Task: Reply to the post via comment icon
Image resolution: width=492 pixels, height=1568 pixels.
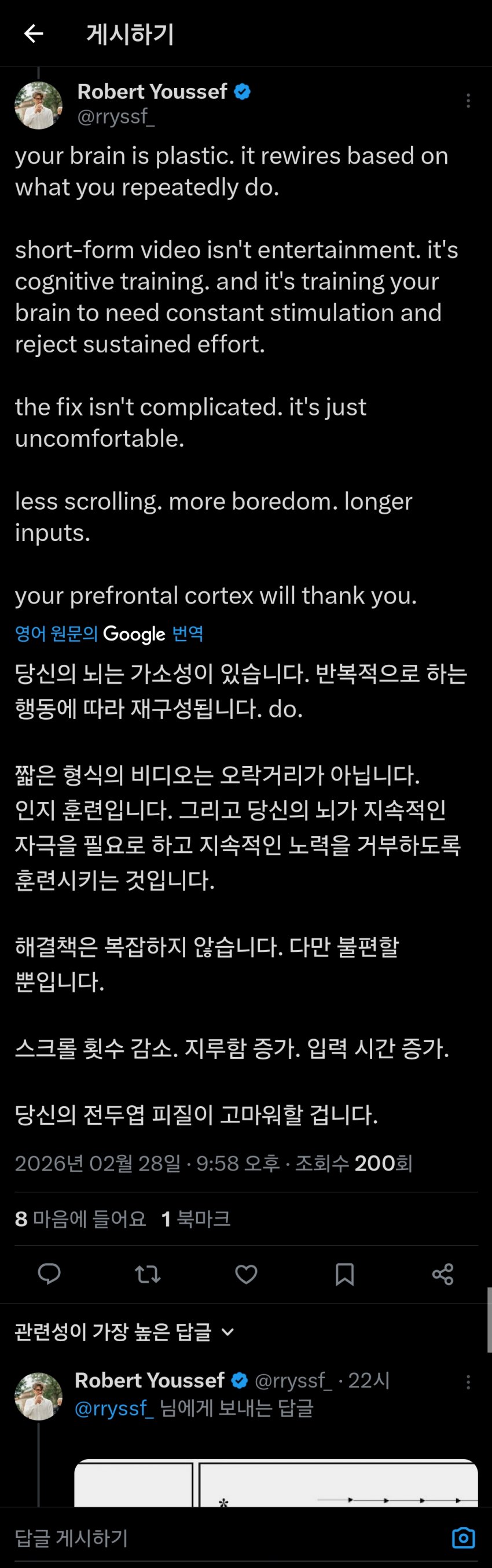Action: click(49, 1273)
